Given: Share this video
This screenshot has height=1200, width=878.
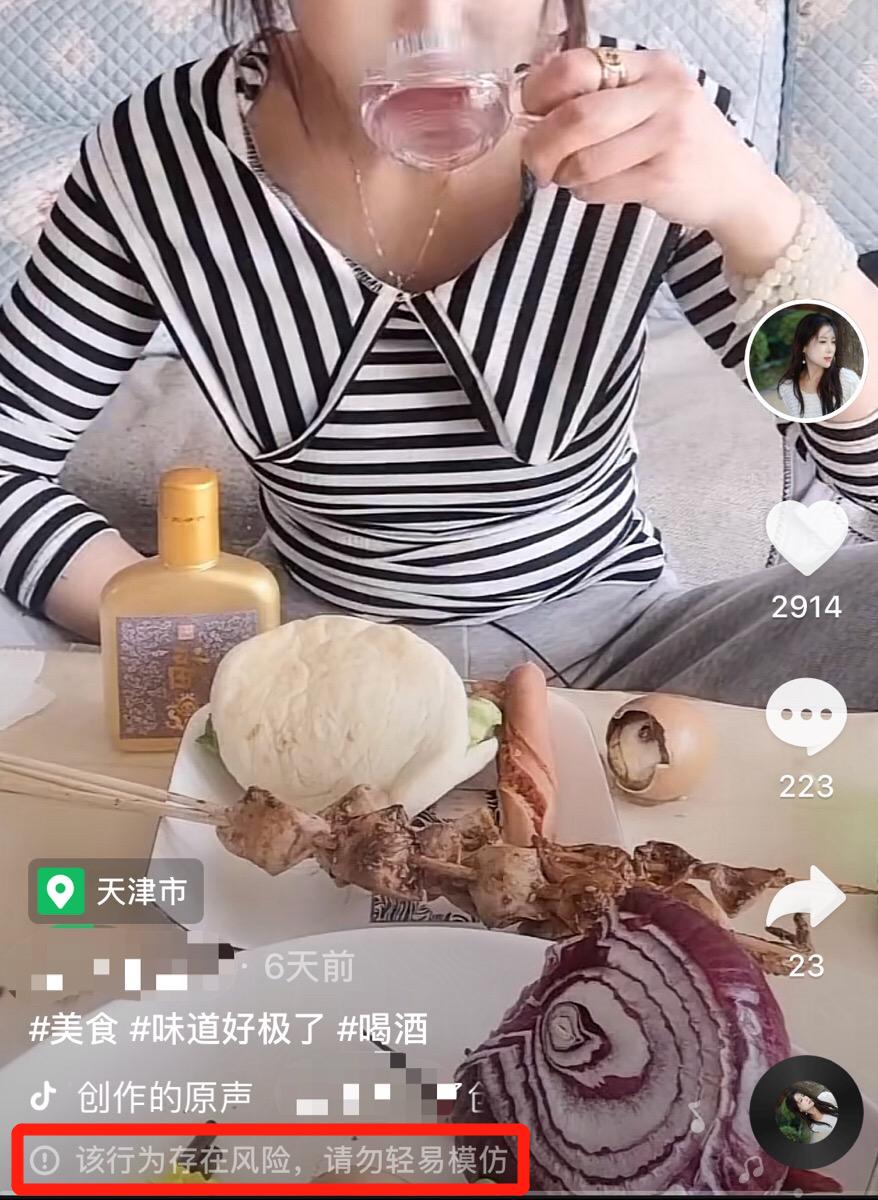Looking at the screenshot, I should click(x=806, y=896).
